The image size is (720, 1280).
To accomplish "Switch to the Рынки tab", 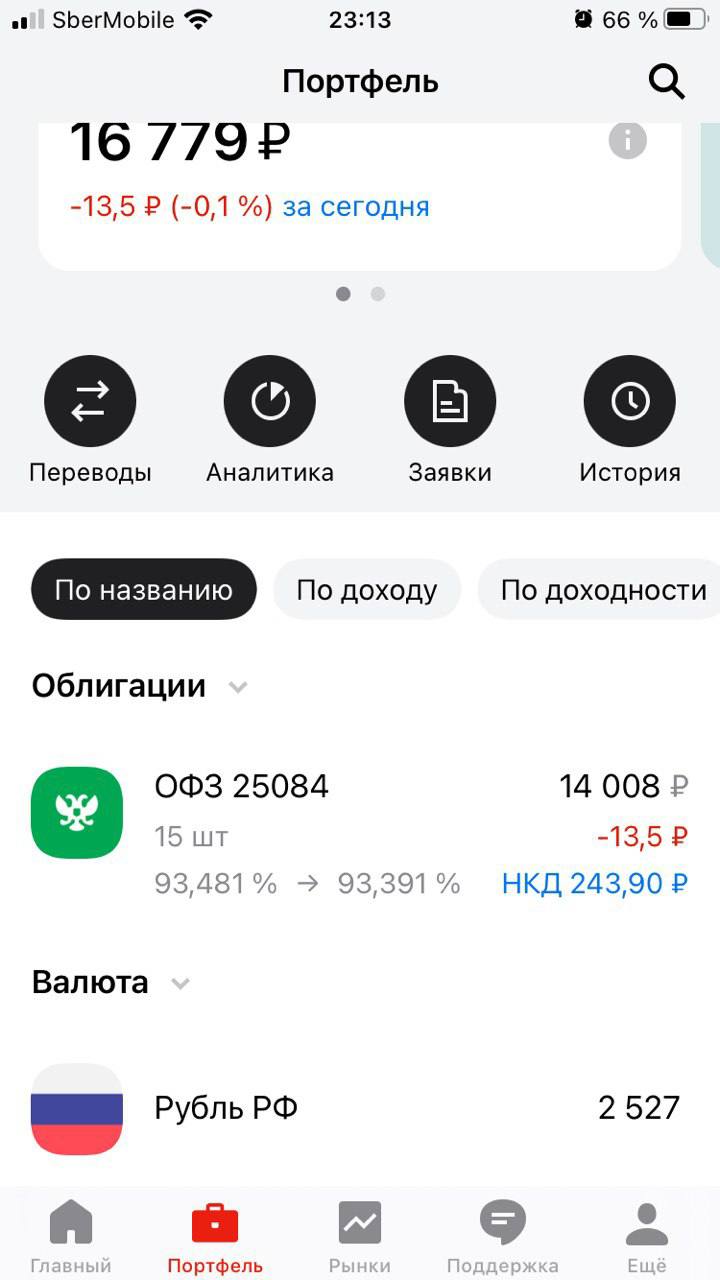I will pyautogui.click(x=360, y=1237).
